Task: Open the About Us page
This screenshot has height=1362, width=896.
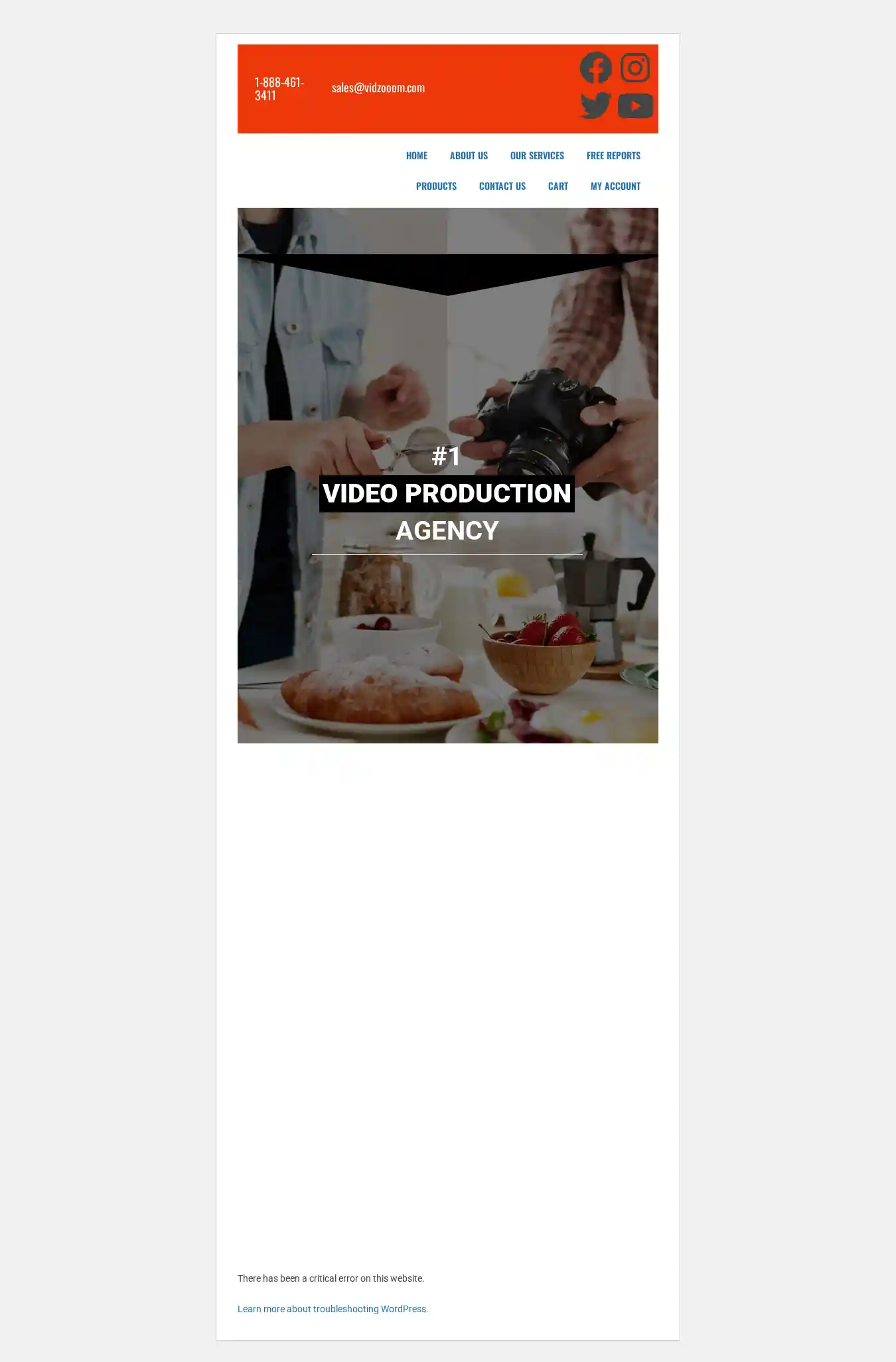Action: click(x=469, y=155)
